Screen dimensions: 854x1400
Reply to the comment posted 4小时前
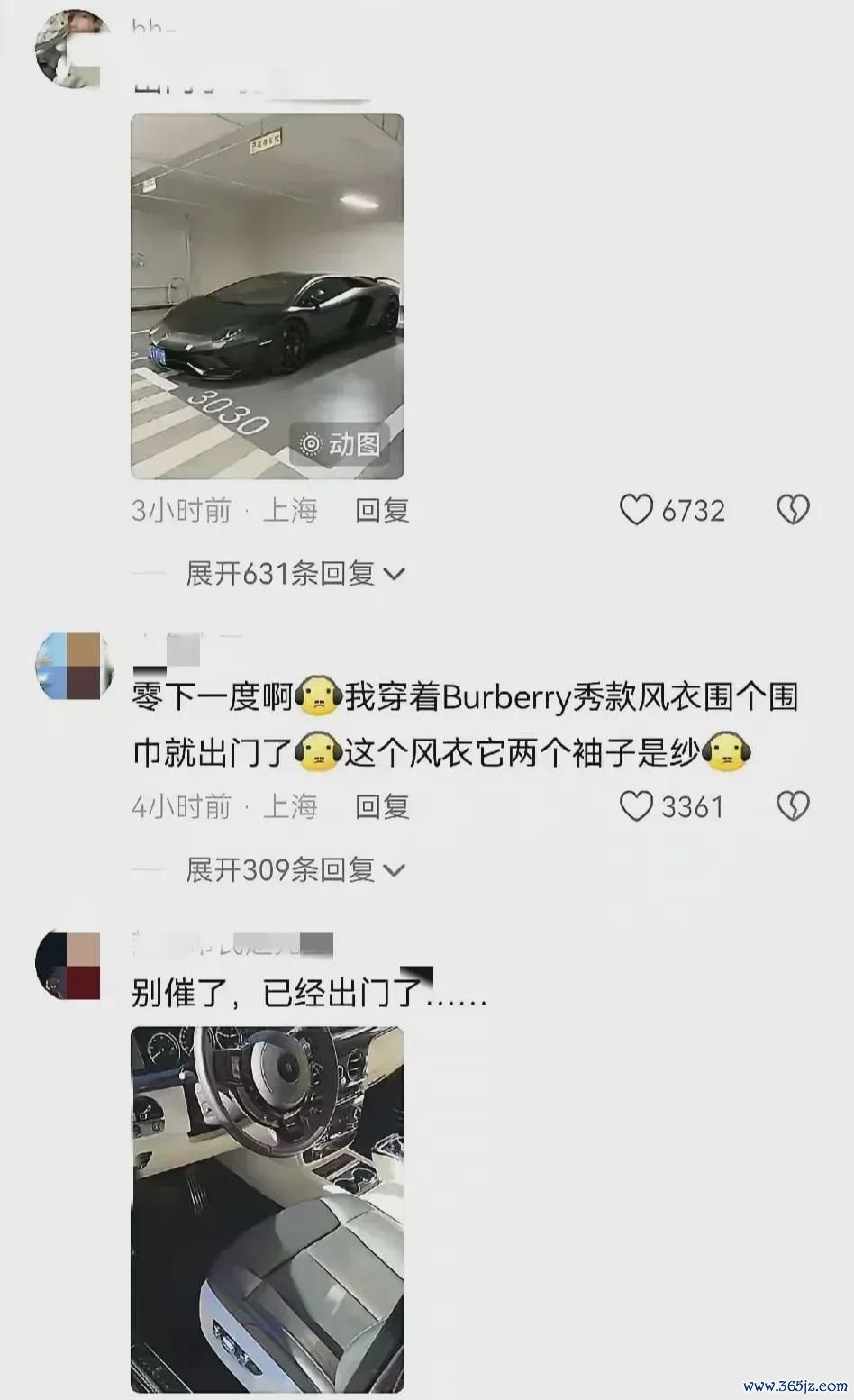(382, 806)
